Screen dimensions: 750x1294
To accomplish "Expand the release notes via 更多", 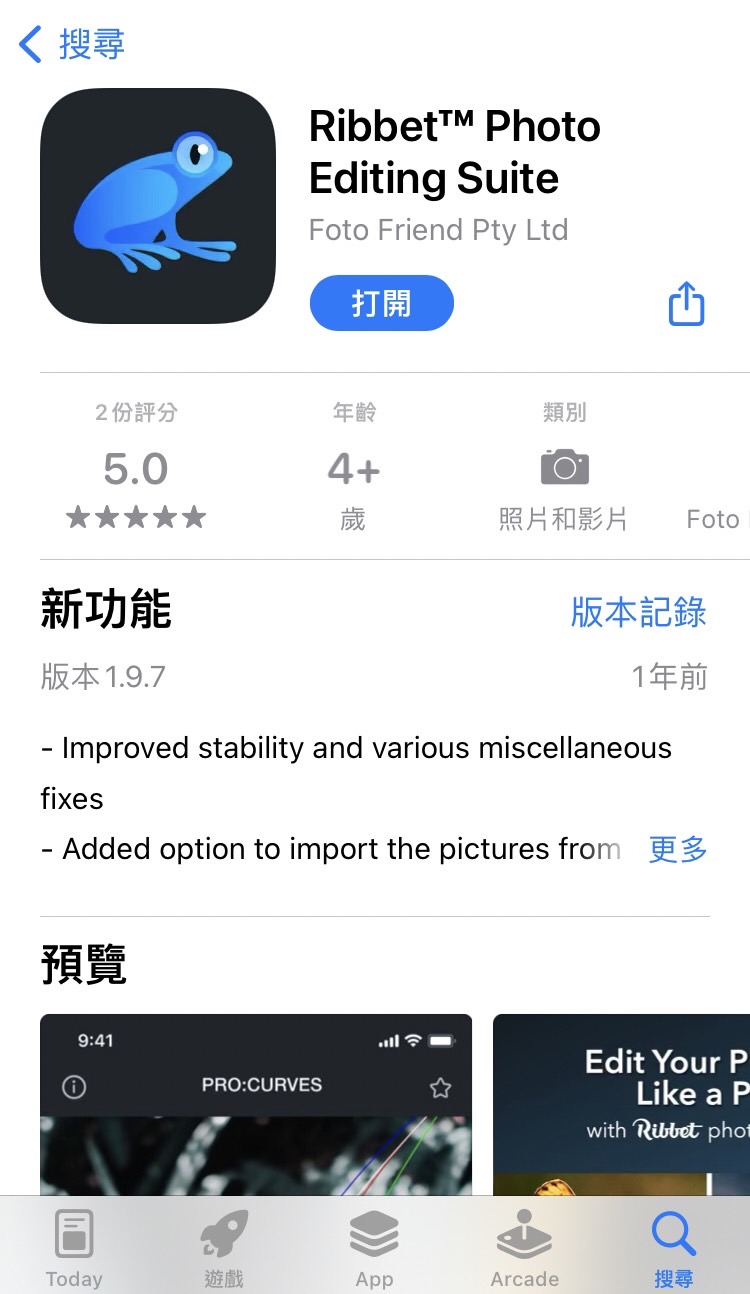I will (x=677, y=849).
